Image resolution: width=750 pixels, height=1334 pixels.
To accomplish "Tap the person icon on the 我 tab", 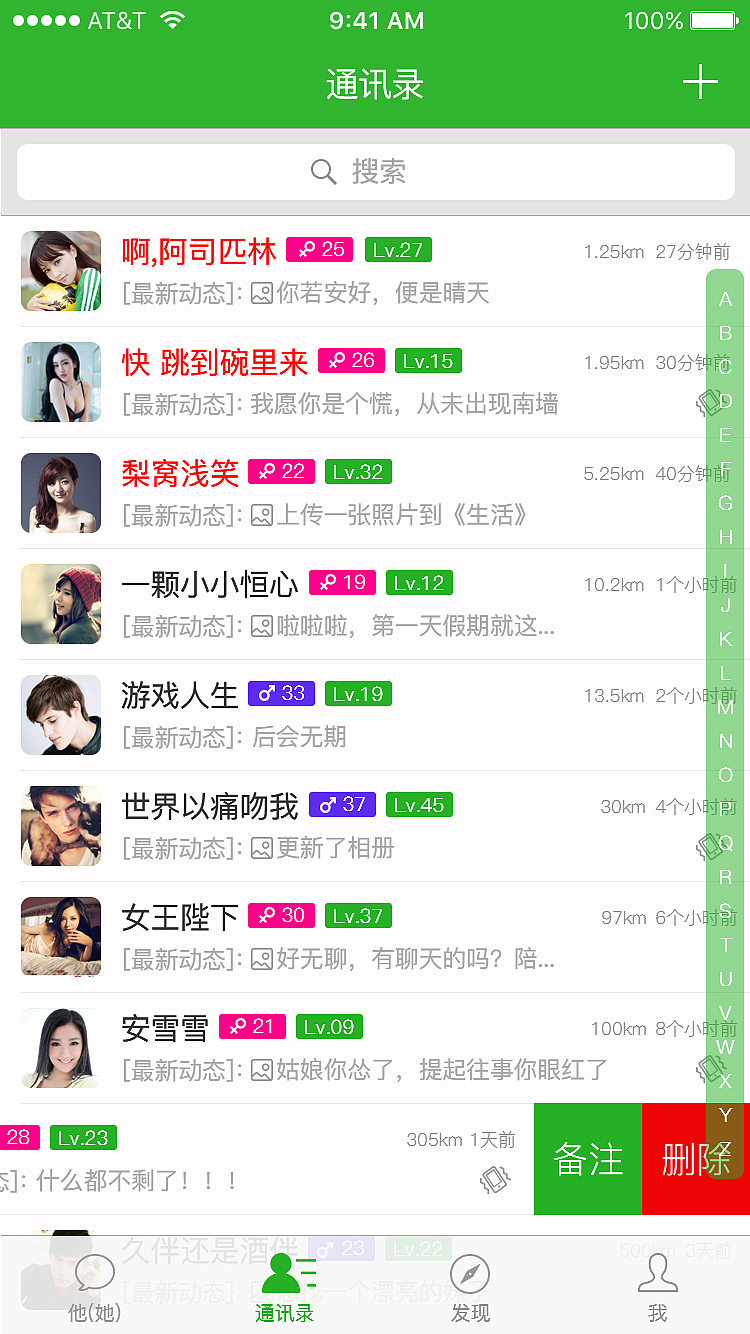I will click(x=657, y=1272).
